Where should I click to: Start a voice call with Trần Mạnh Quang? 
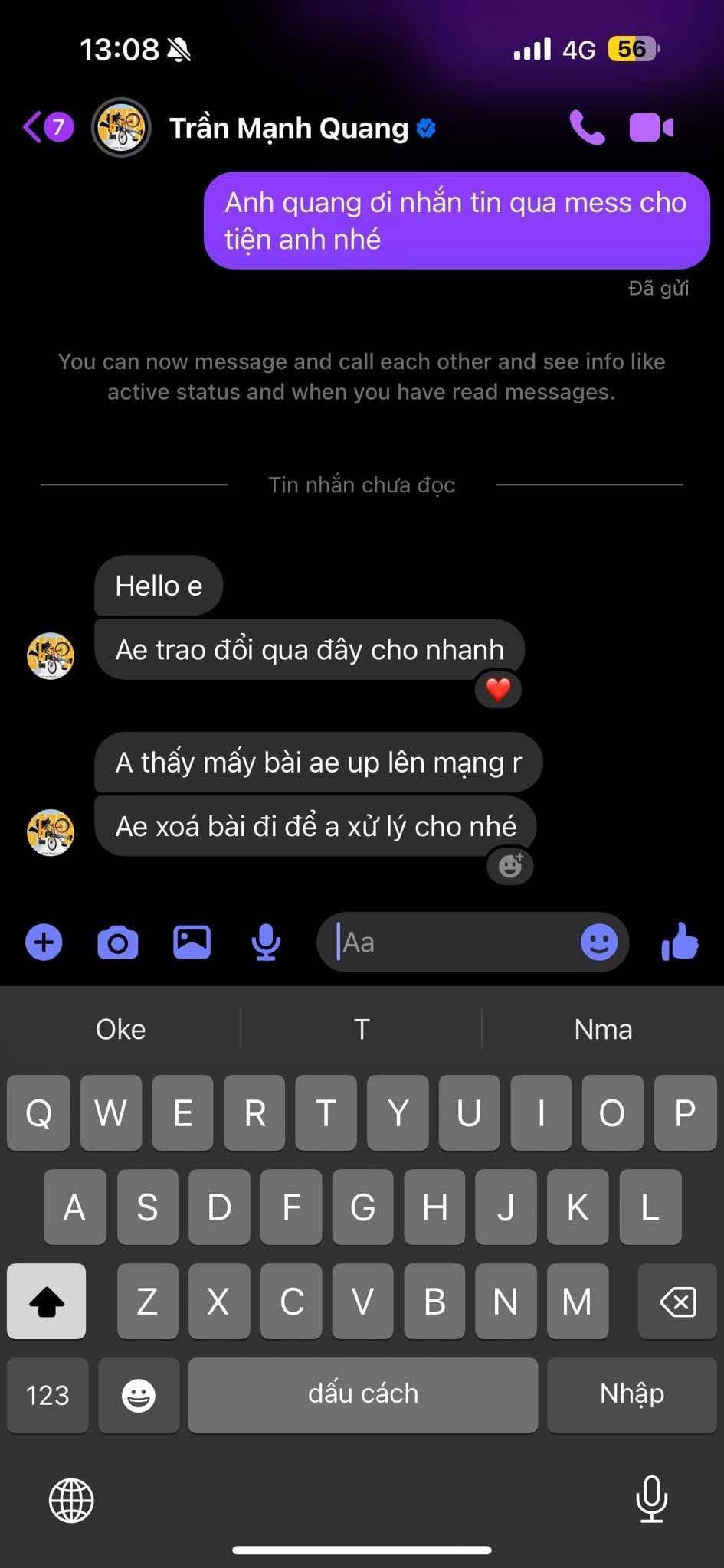click(587, 128)
